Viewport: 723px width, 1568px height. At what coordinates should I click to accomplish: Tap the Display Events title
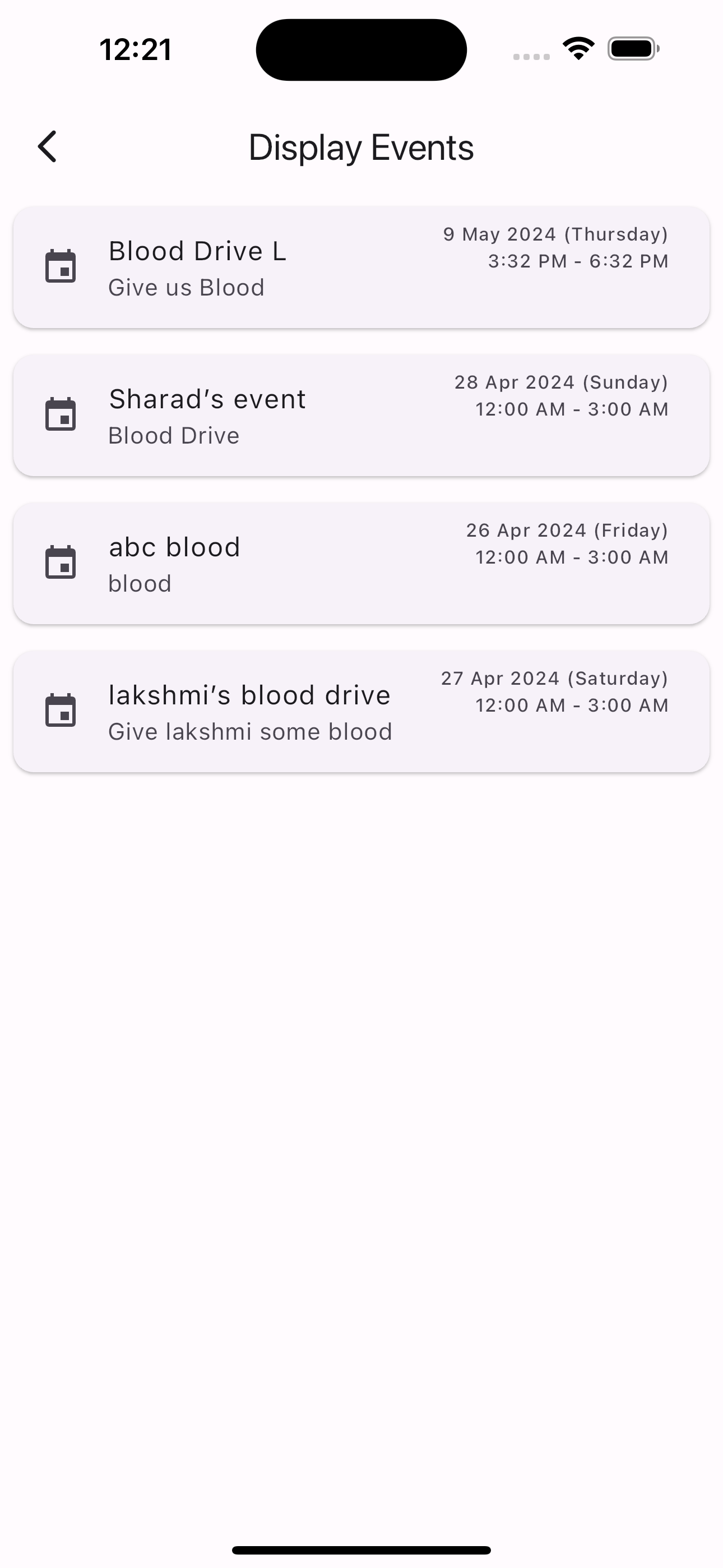pyautogui.click(x=361, y=147)
